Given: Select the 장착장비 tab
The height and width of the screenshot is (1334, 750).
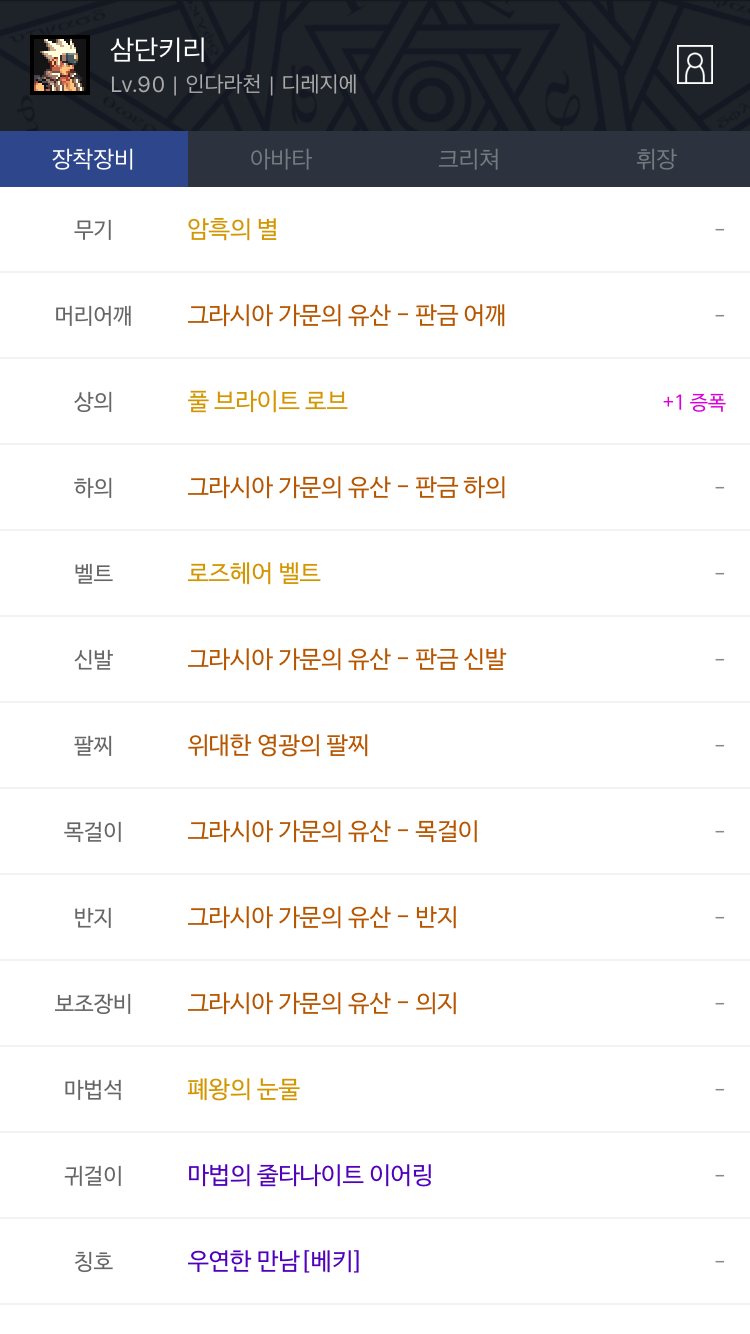Looking at the screenshot, I should 93,159.
